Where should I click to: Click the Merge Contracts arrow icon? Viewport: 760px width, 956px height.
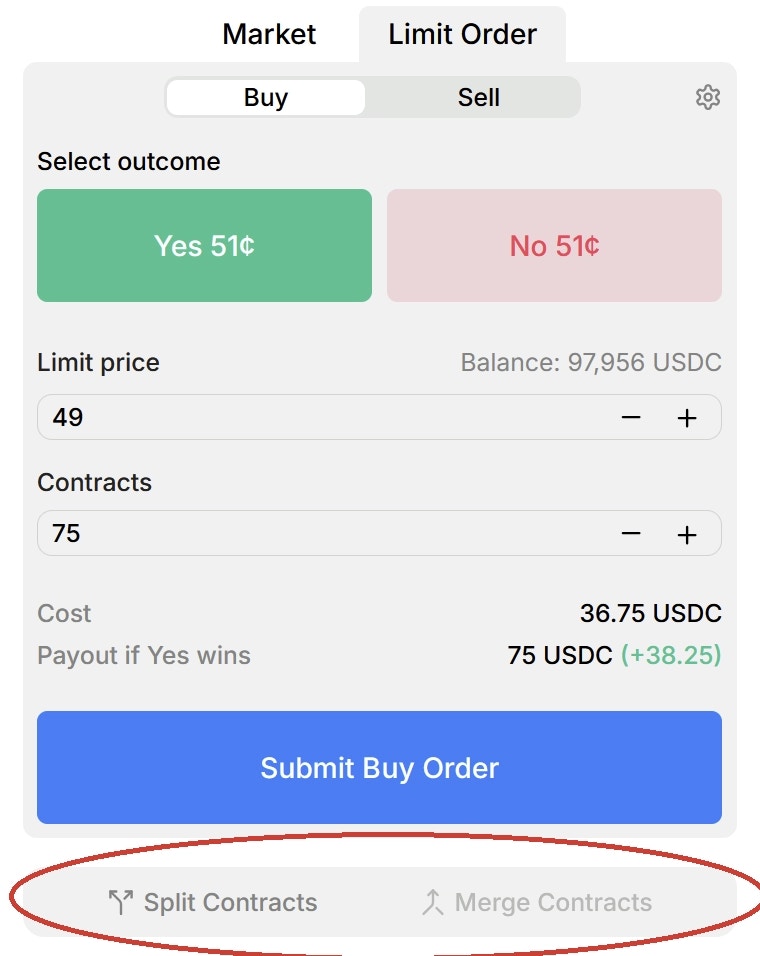pos(432,901)
